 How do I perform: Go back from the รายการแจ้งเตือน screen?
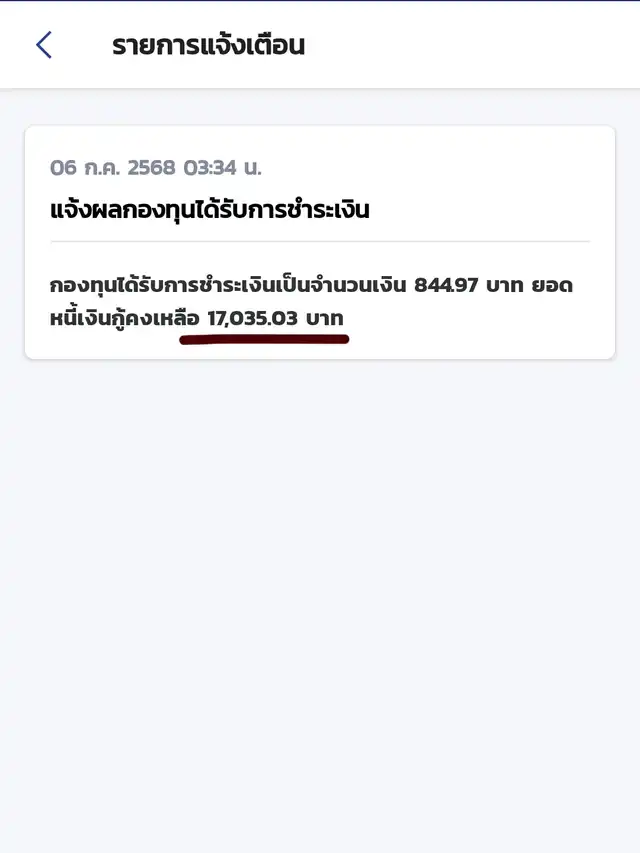[x=44, y=45]
